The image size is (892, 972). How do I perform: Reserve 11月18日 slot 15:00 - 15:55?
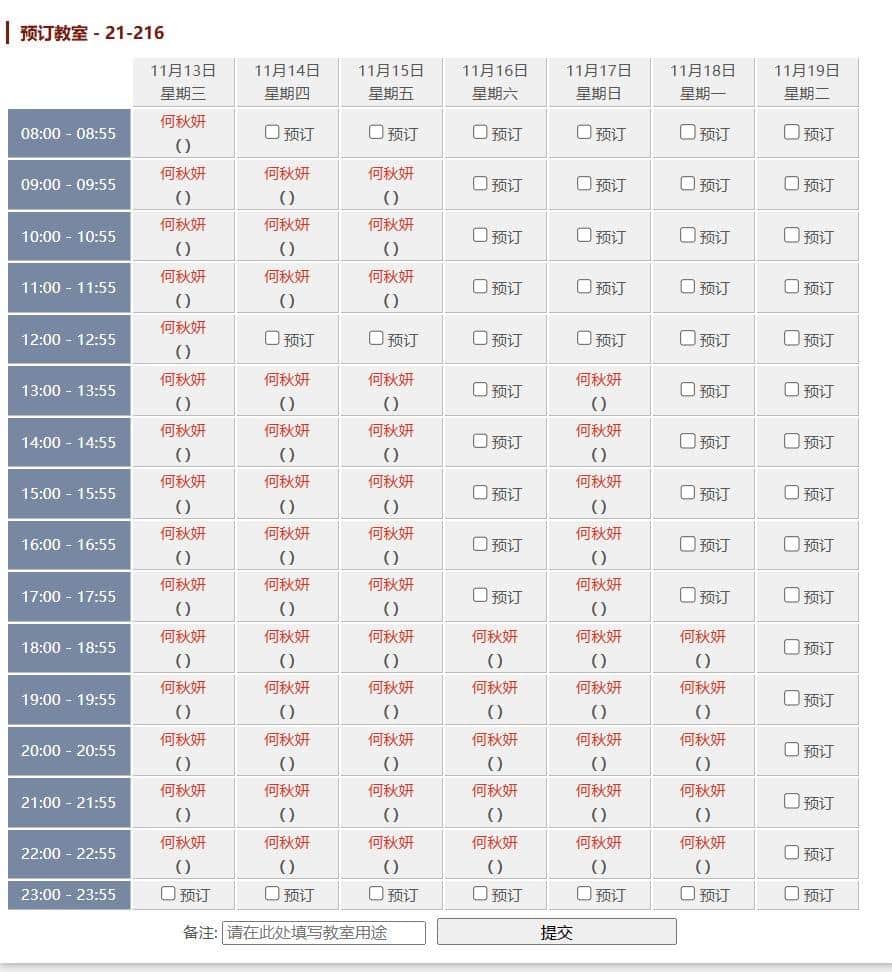[687, 492]
